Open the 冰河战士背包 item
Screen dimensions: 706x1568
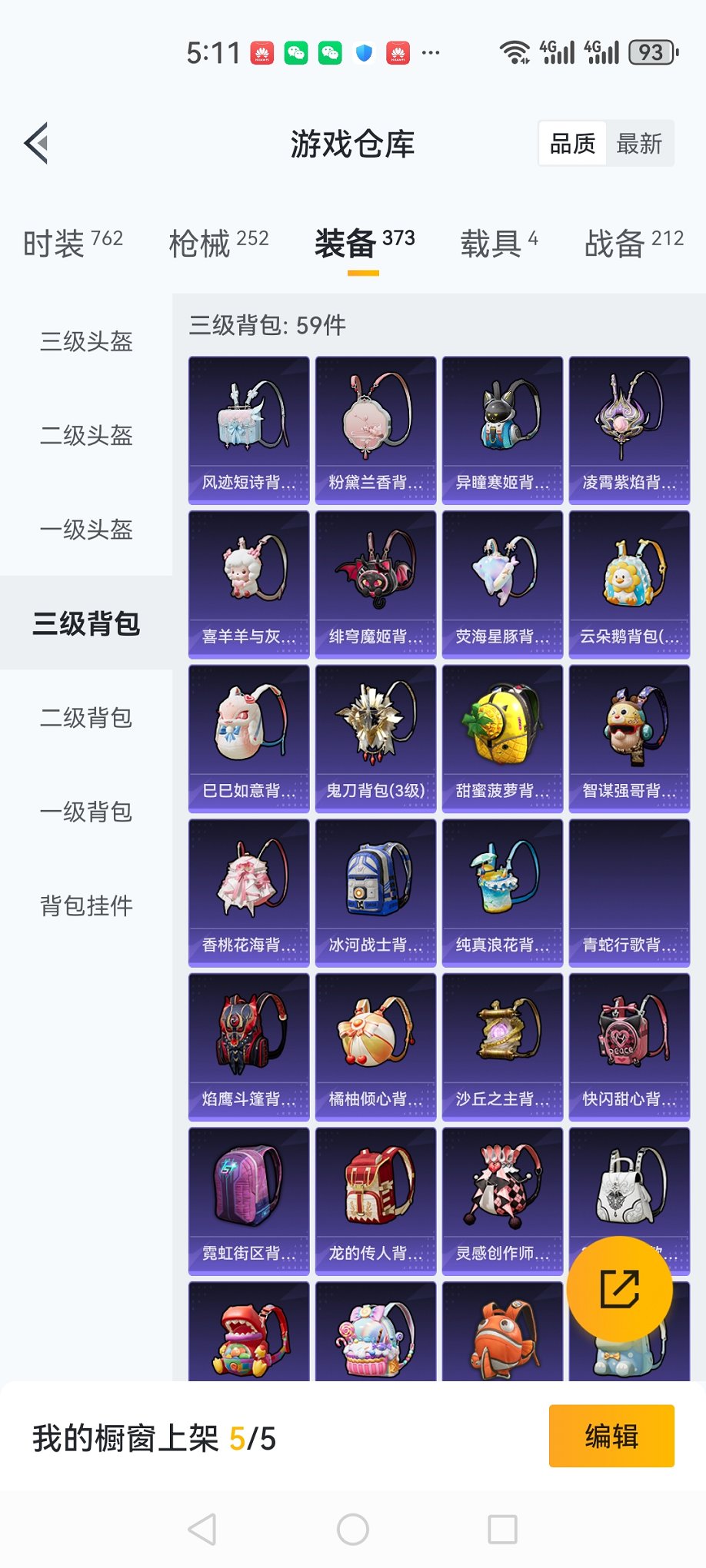375,890
